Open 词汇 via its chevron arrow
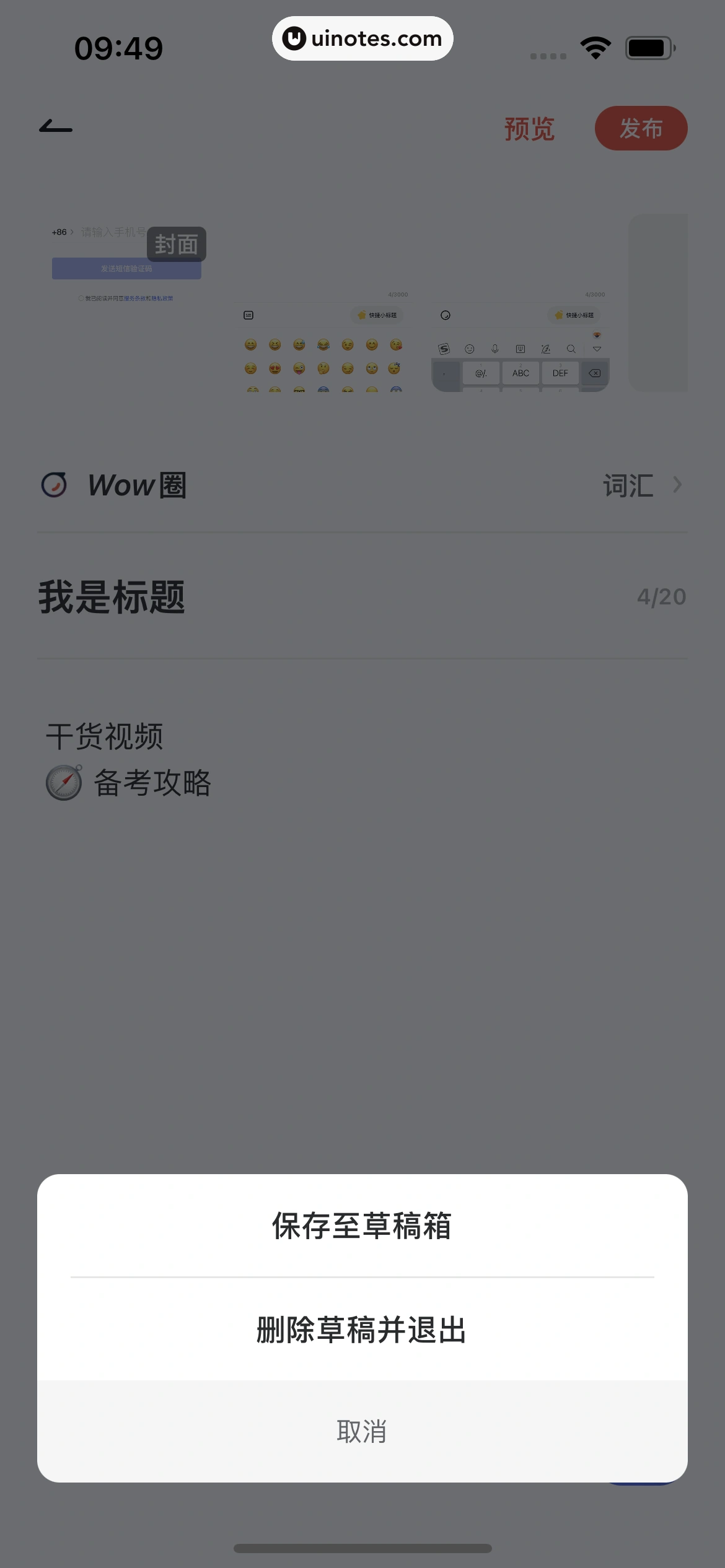 tap(677, 485)
